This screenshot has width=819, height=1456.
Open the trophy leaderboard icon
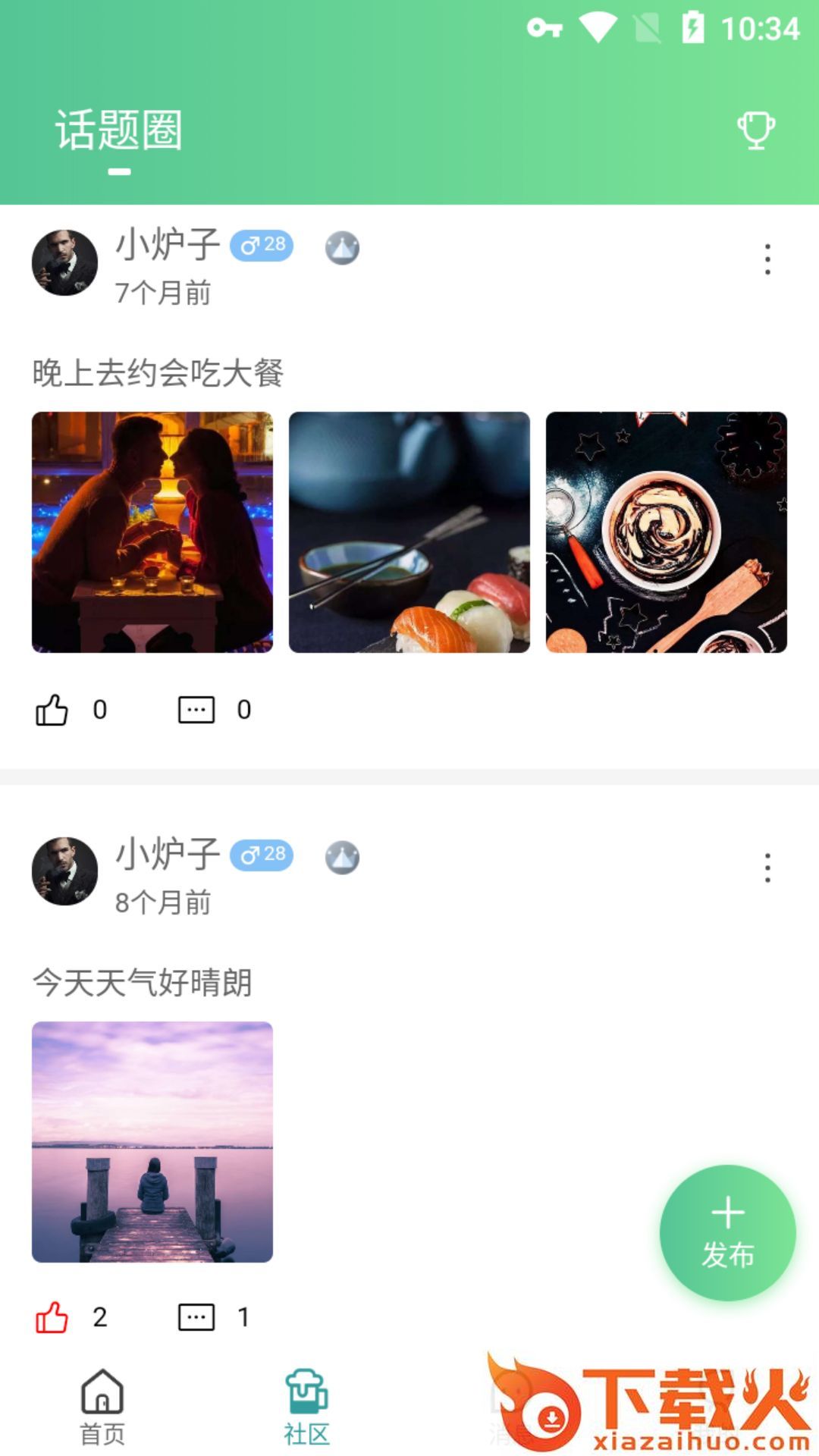coord(756,130)
